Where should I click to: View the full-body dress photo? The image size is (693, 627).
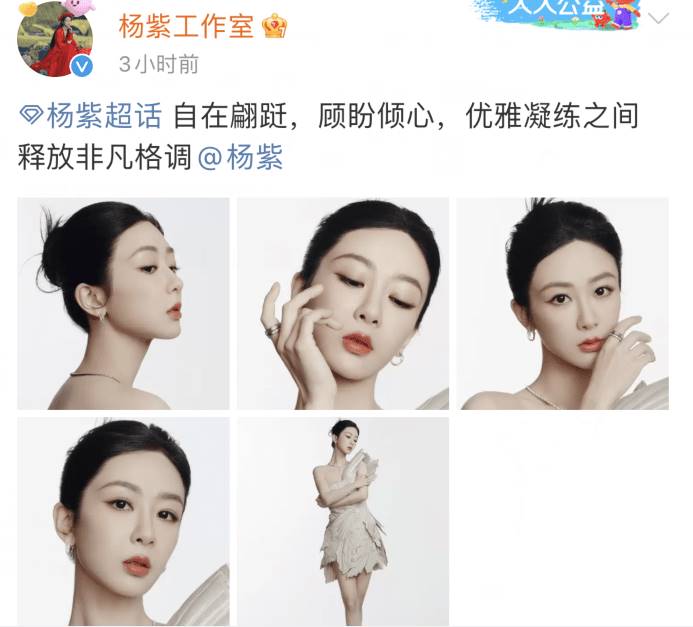coord(343,521)
